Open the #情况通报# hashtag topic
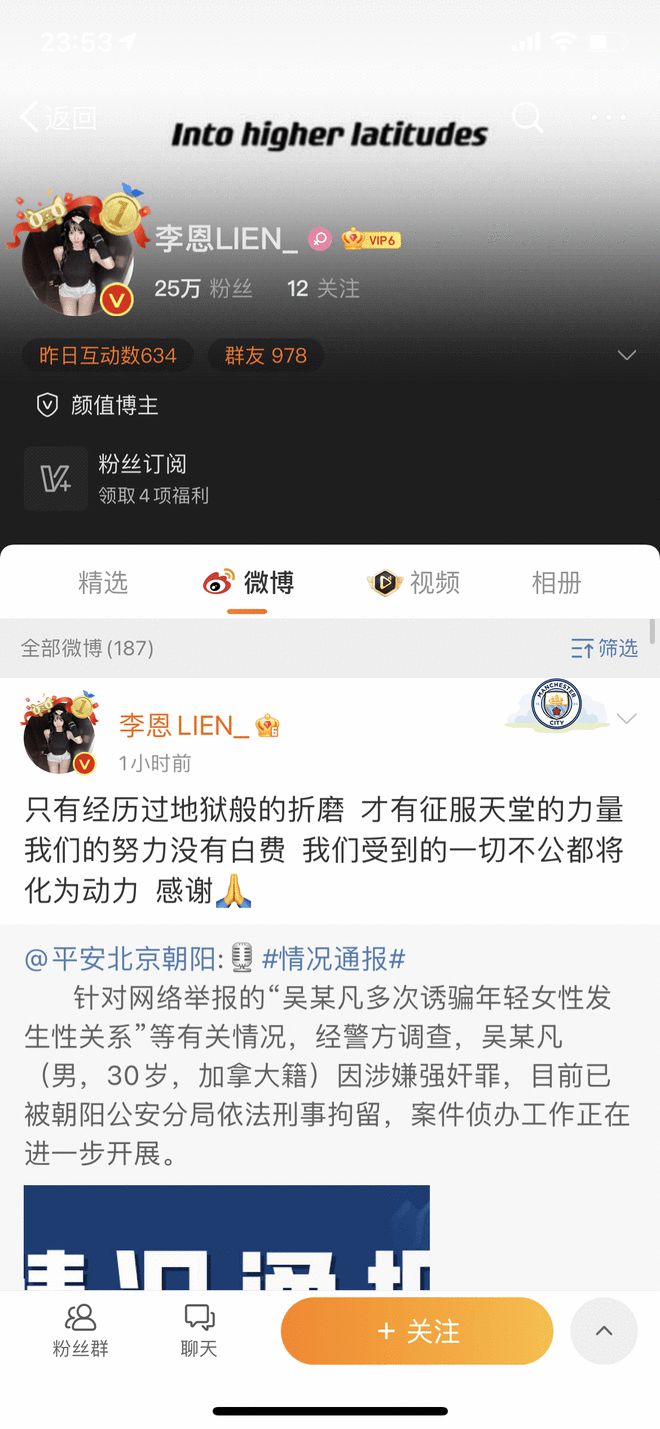Image resolution: width=660 pixels, height=1429 pixels. coord(333,958)
